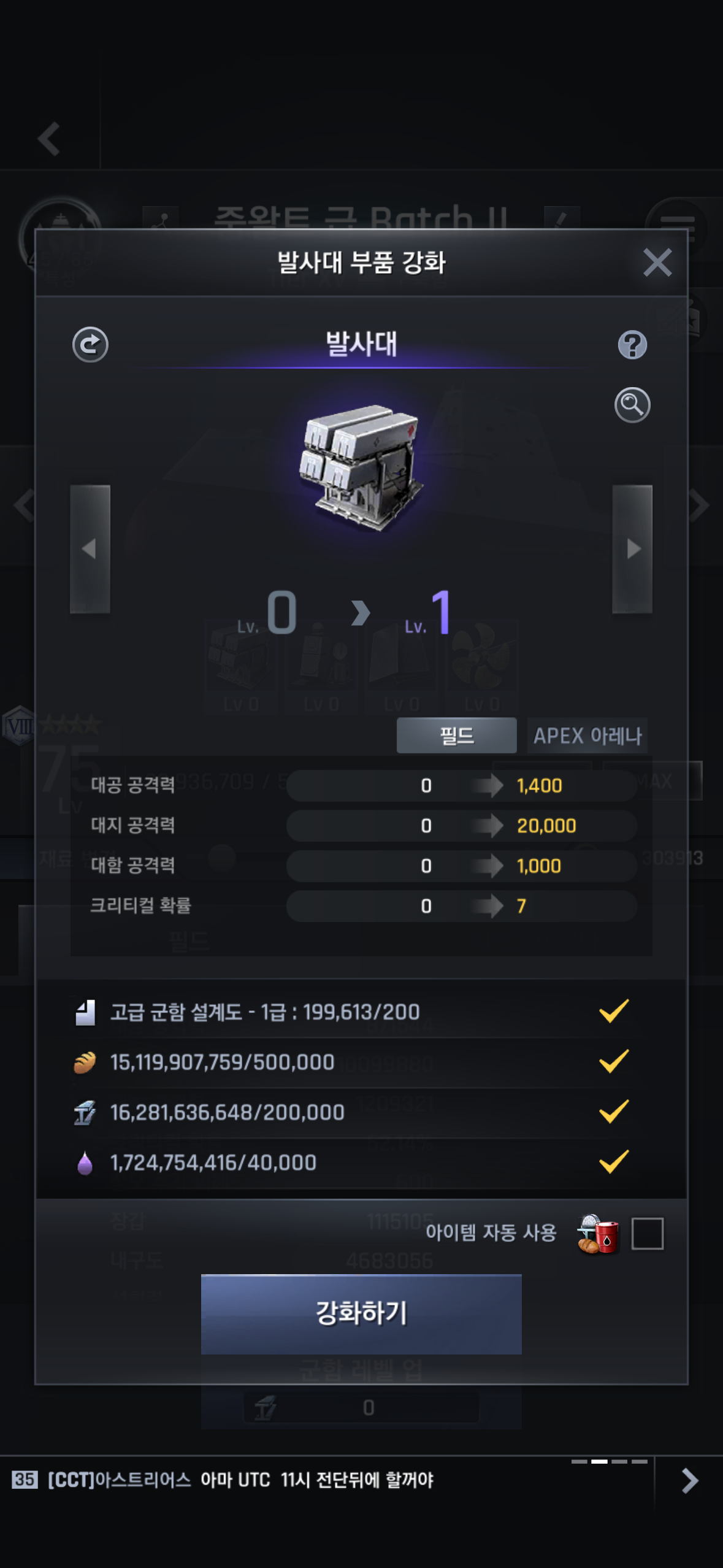
Task: Tap the reset arrow icon beside 발사대
Action: [x=90, y=344]
